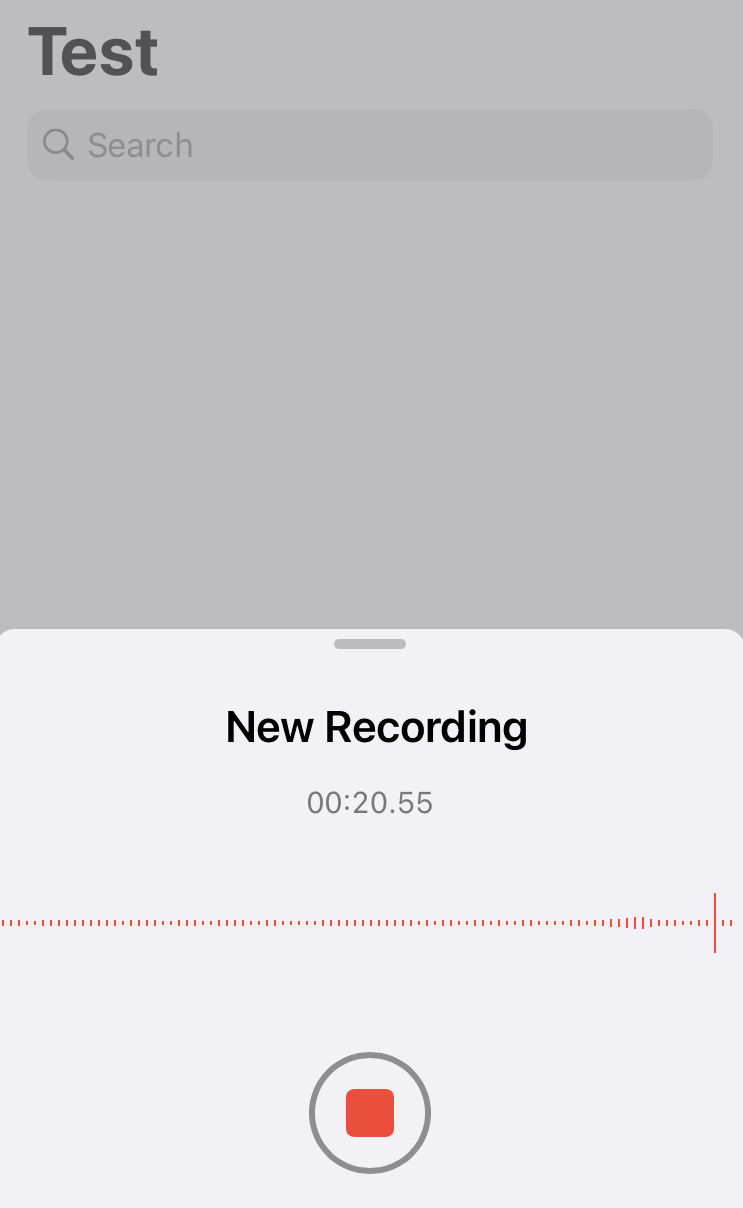Screen dimensions: 743x1208
Task: Open the Search field
Action: tap(370, 145)
